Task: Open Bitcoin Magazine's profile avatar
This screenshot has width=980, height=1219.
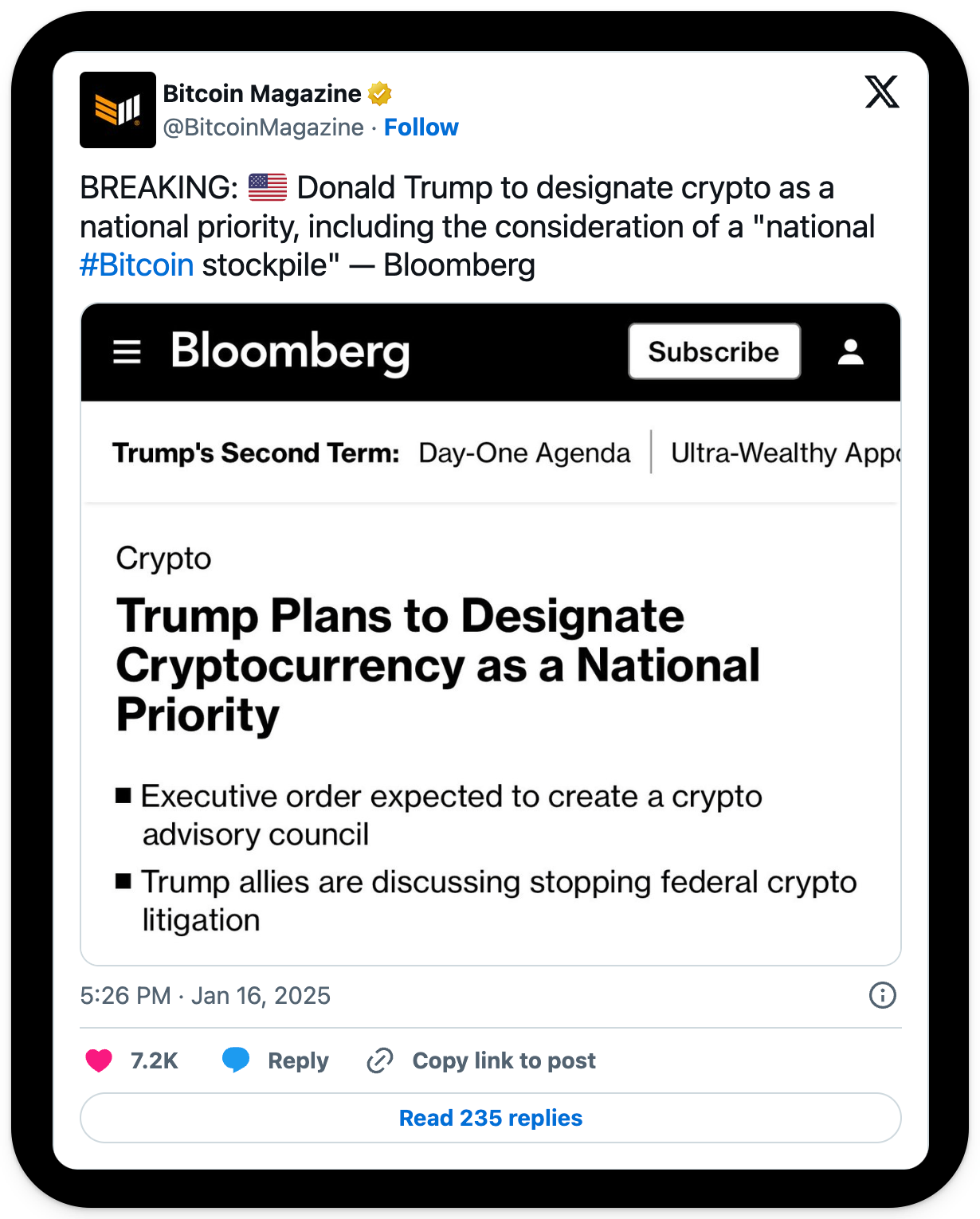Action: [x=118, y=110]
